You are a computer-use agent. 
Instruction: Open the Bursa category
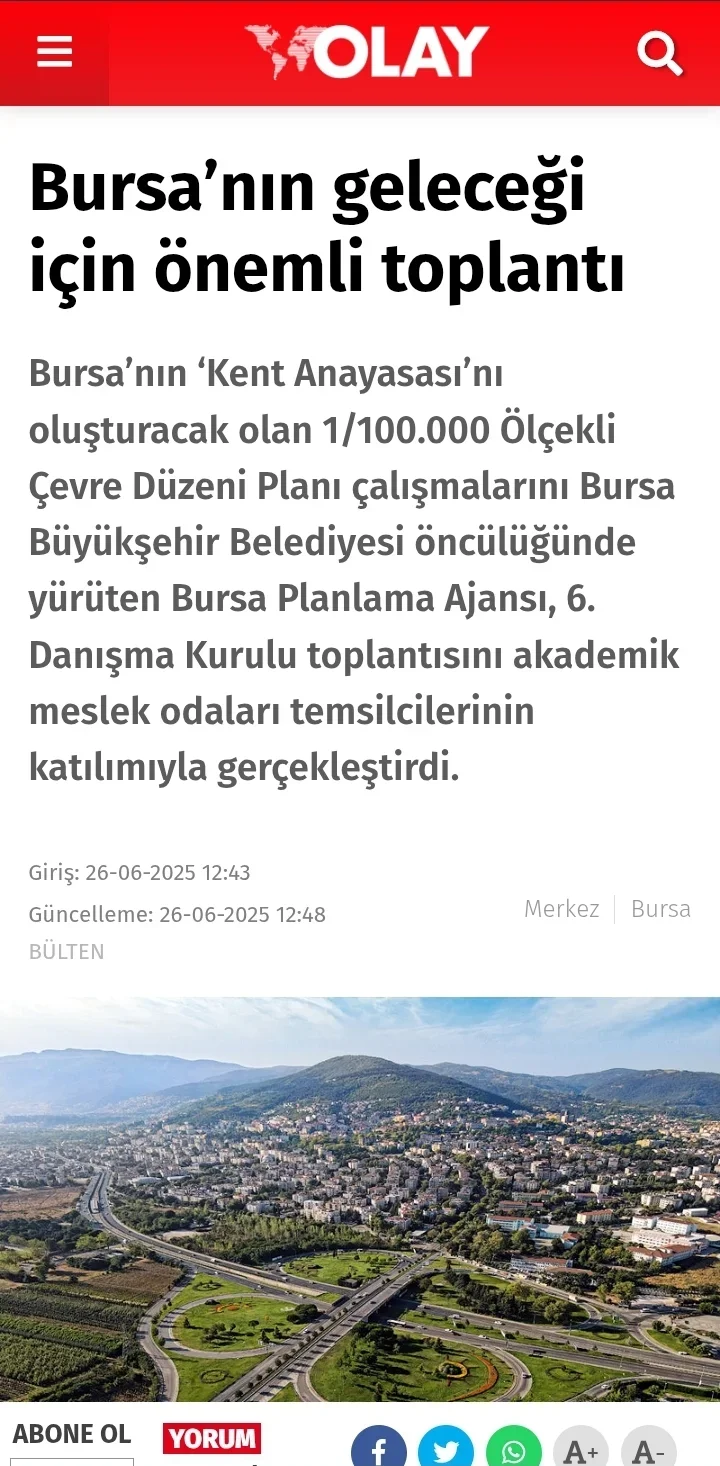660,908
